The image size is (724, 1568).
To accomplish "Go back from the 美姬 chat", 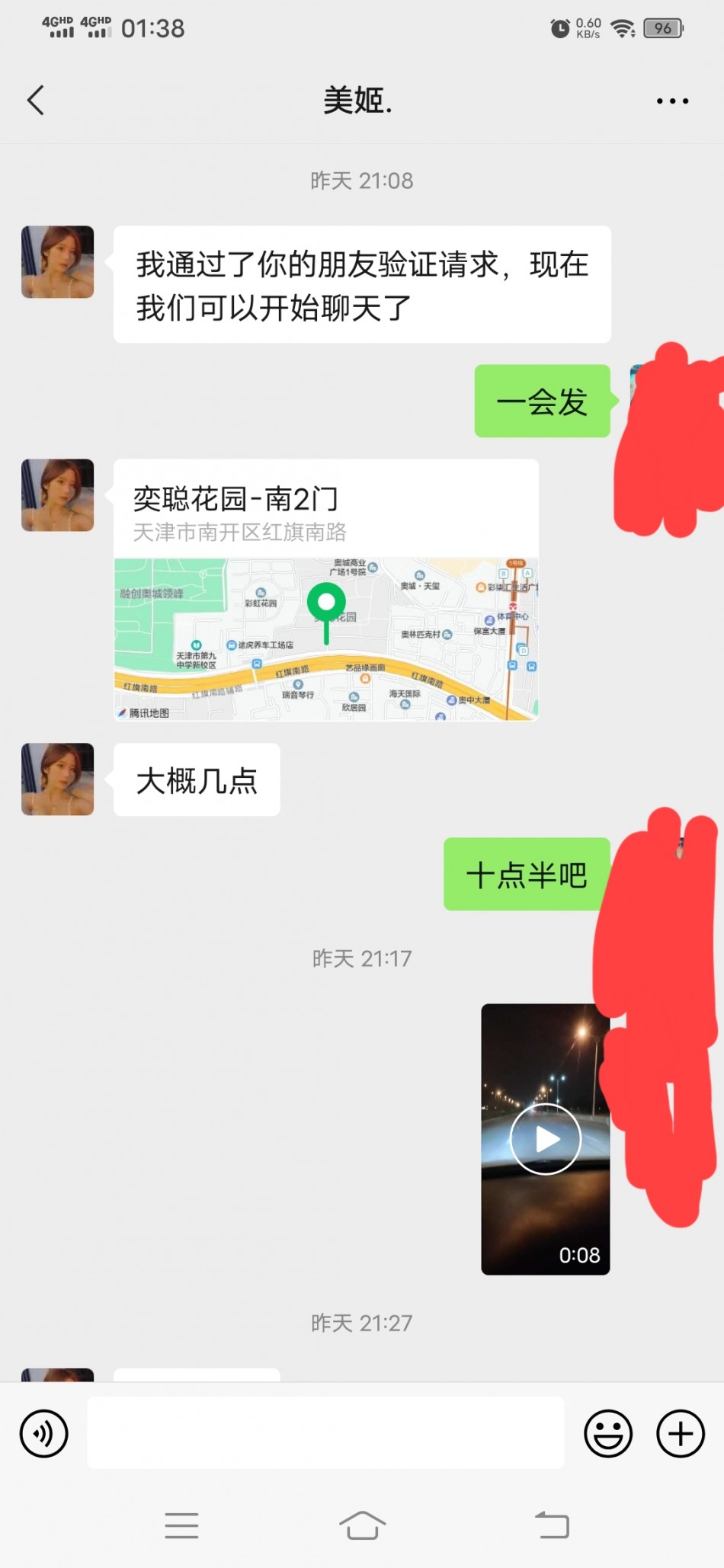I will coord(36,101).
